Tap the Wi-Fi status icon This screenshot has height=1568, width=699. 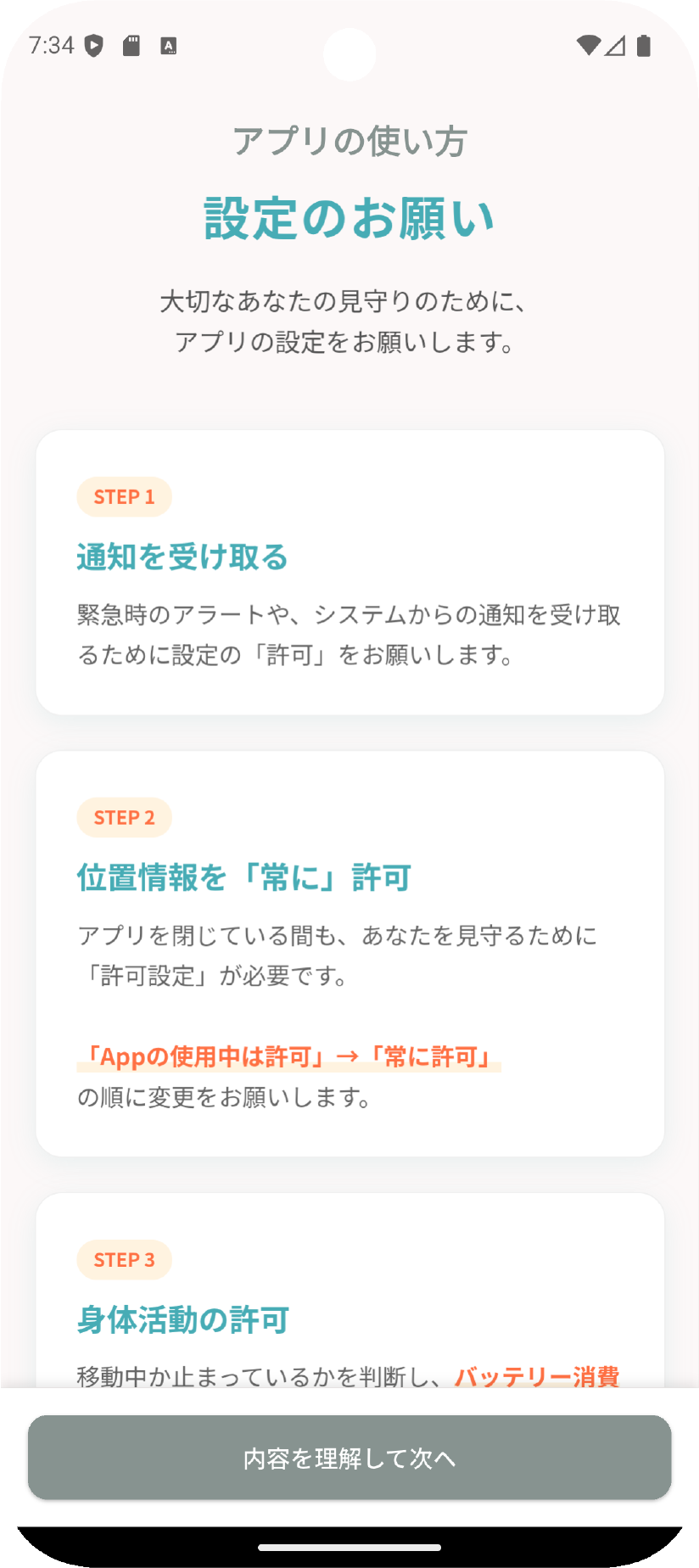pyautogui.click(x=588, y=45)
